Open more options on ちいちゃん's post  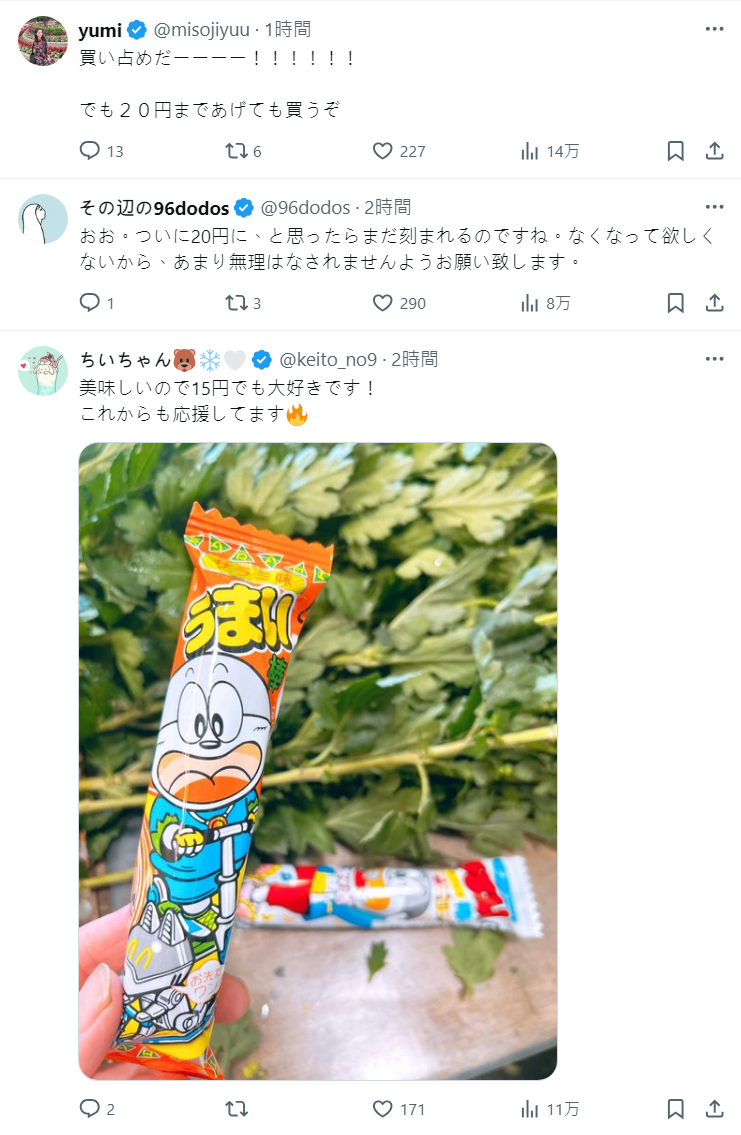pyautogui.click(x=714, y=359)
